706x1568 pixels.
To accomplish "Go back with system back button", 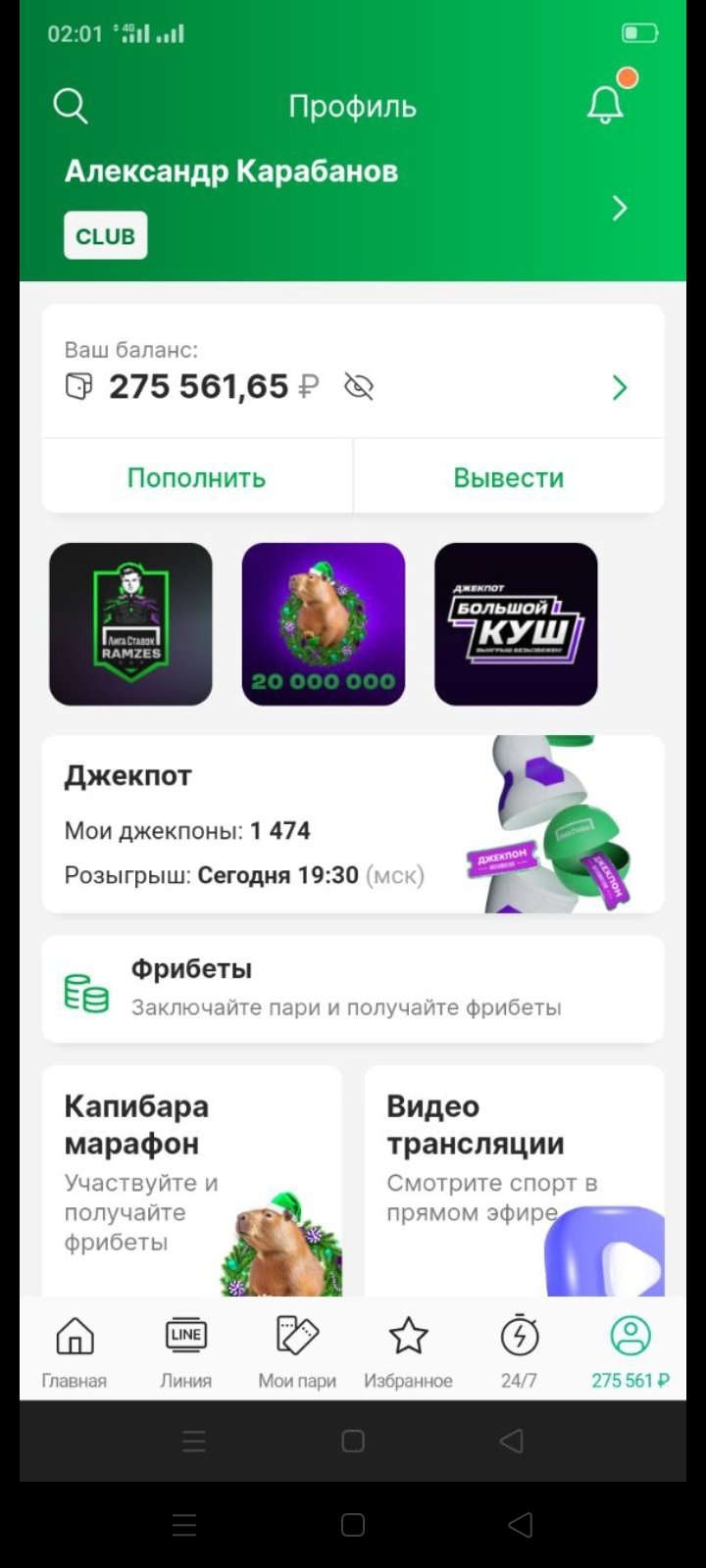I will pyautogui.click(x=511, y=1441).
